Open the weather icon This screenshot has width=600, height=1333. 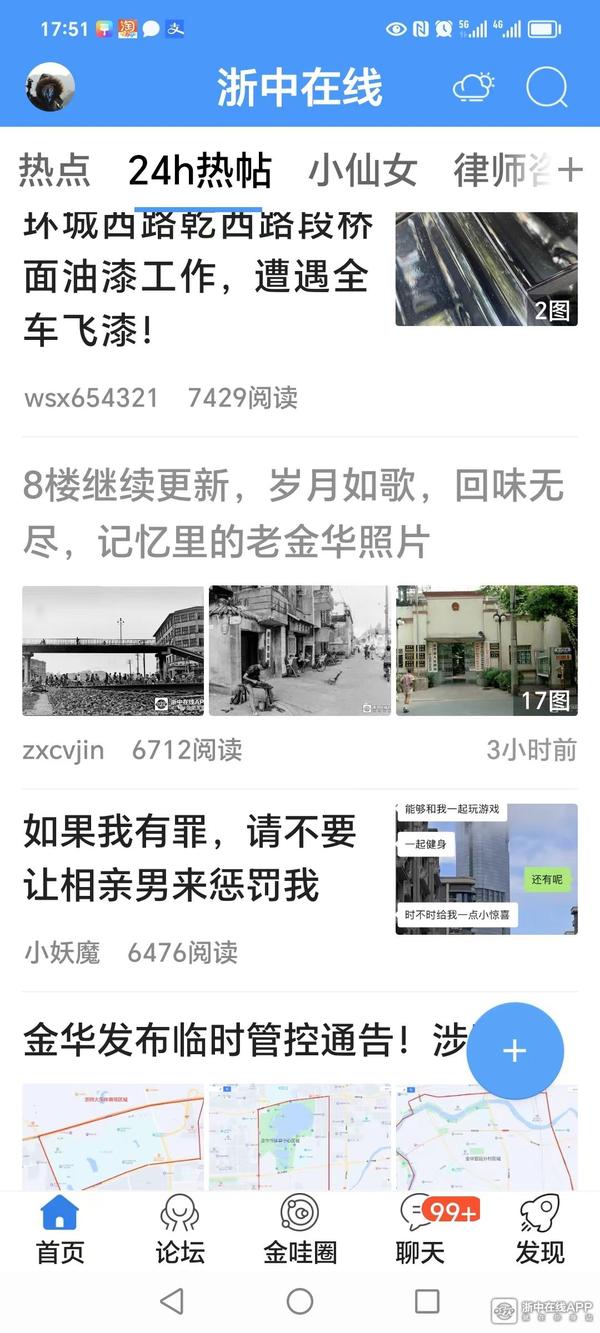point(473,87)
